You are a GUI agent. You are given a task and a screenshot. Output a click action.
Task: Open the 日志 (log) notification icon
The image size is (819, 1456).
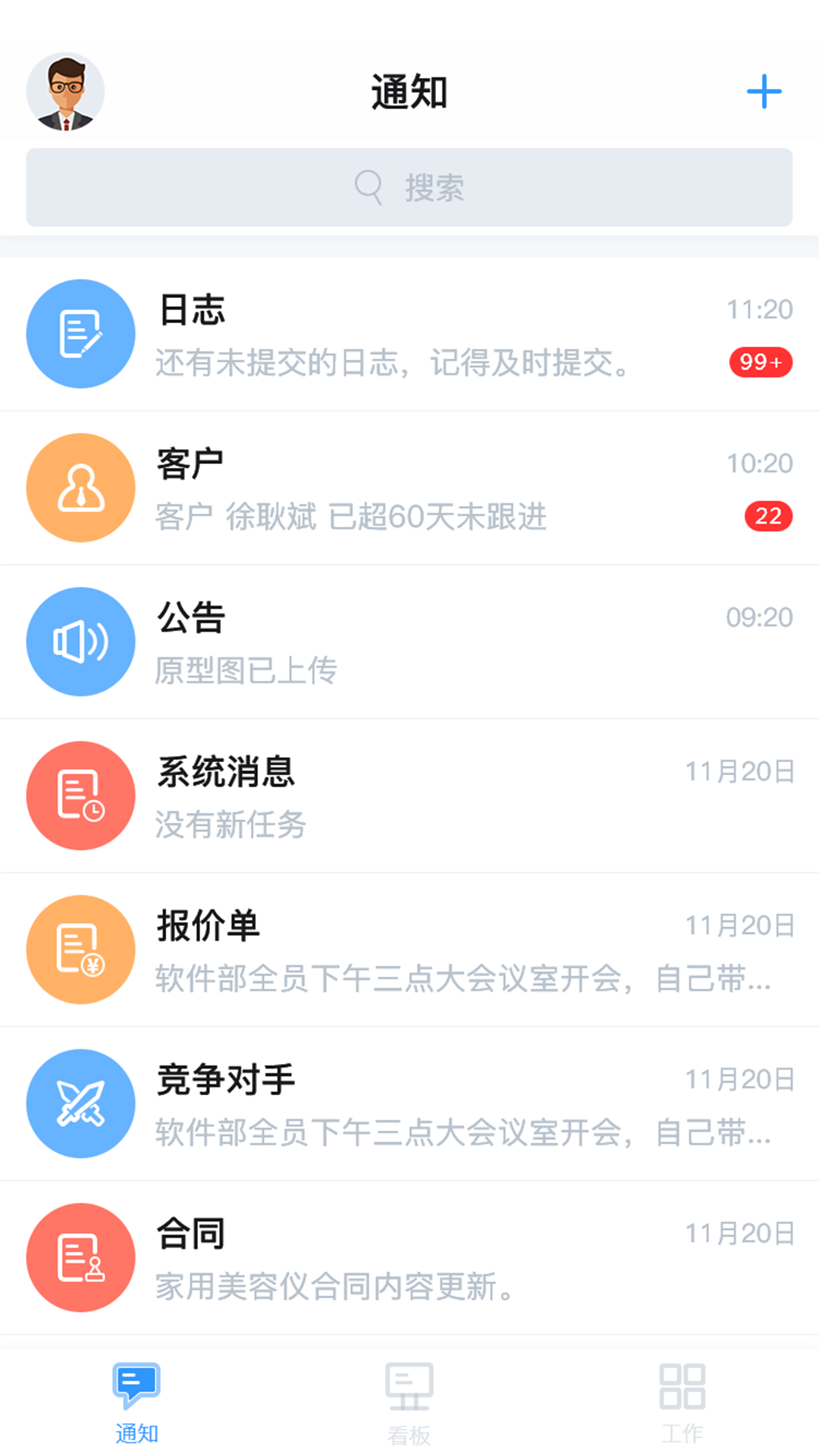80,334
